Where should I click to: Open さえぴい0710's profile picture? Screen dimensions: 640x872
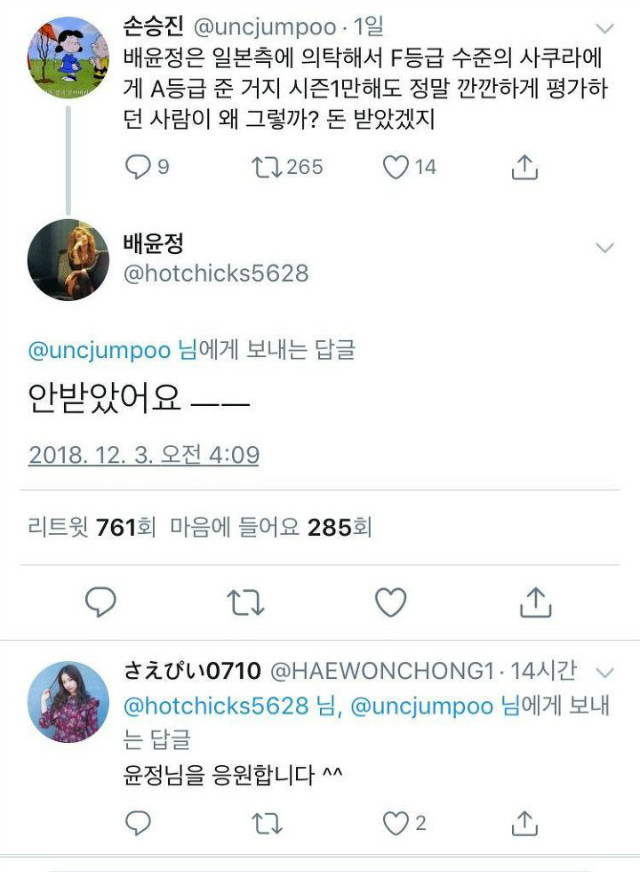(67, 701)
